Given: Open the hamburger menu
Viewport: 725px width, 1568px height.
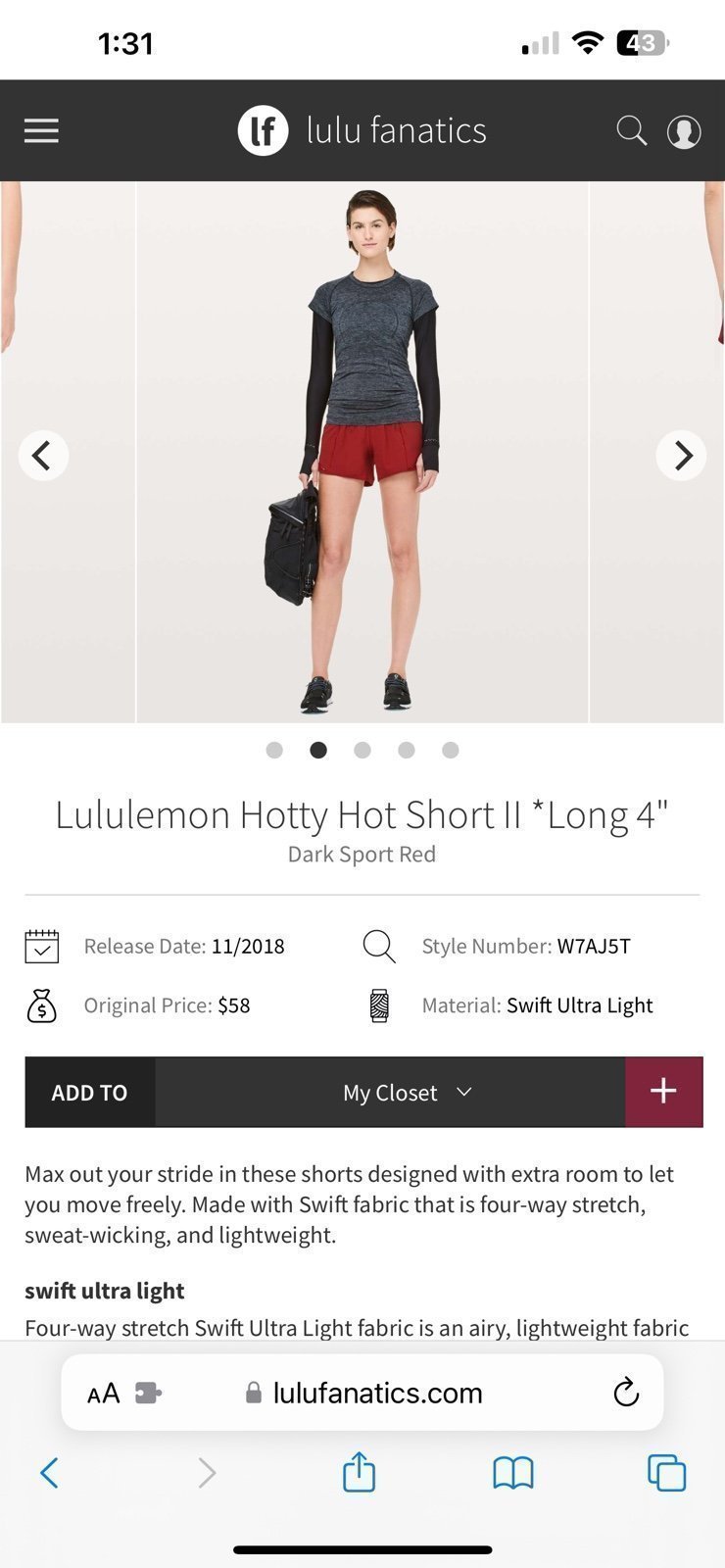Looking at the screenshot, I should tap(41, 130).
